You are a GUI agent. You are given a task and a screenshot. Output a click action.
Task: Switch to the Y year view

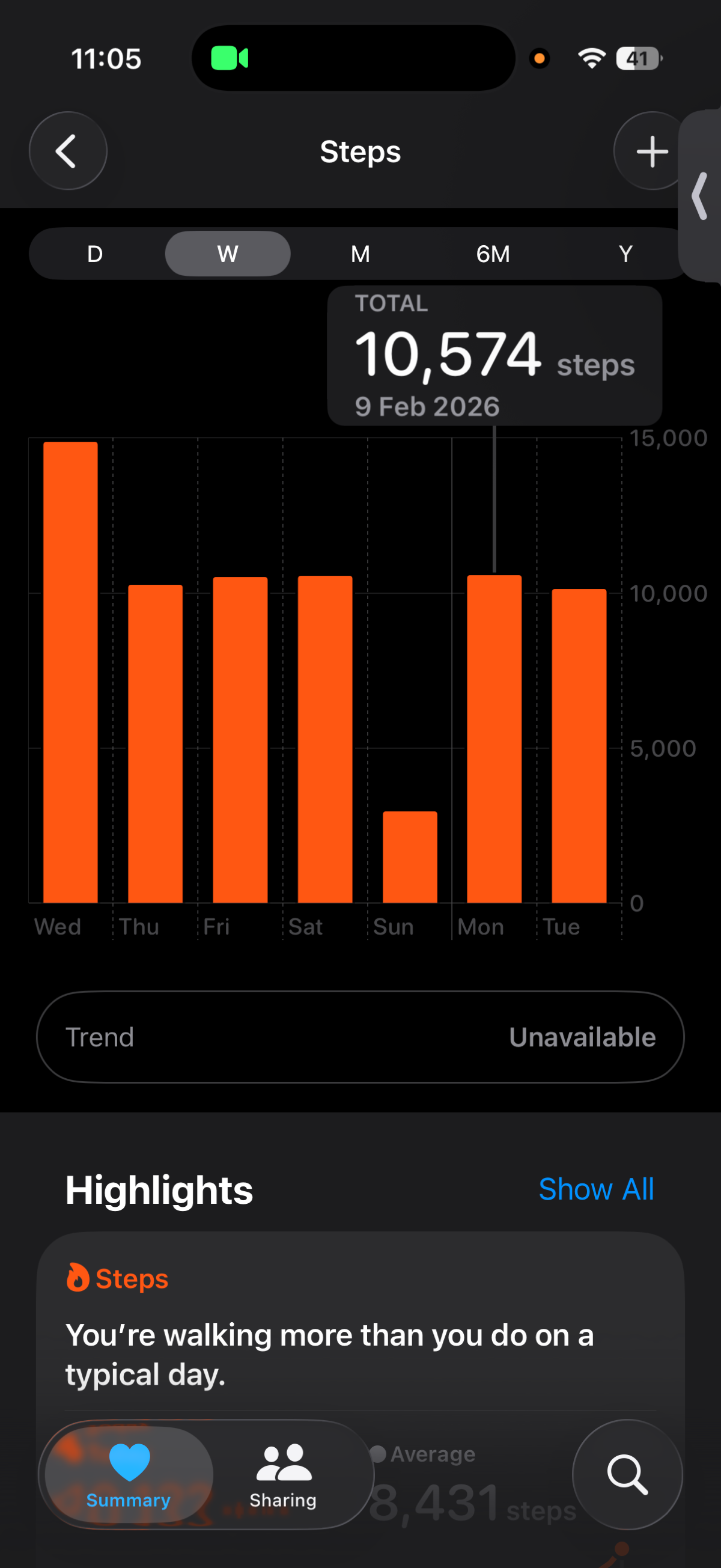(625, 254)
